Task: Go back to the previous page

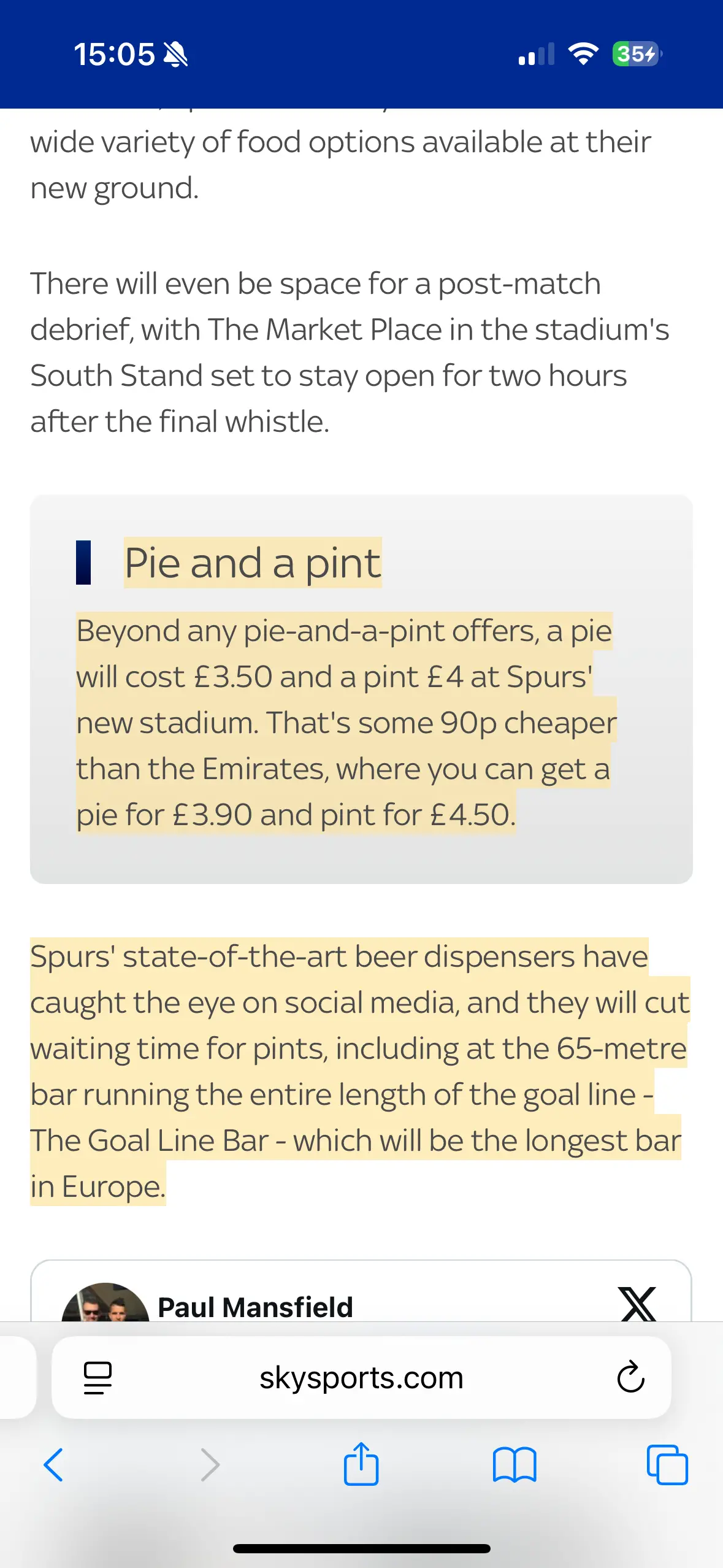Action: 53,1465
